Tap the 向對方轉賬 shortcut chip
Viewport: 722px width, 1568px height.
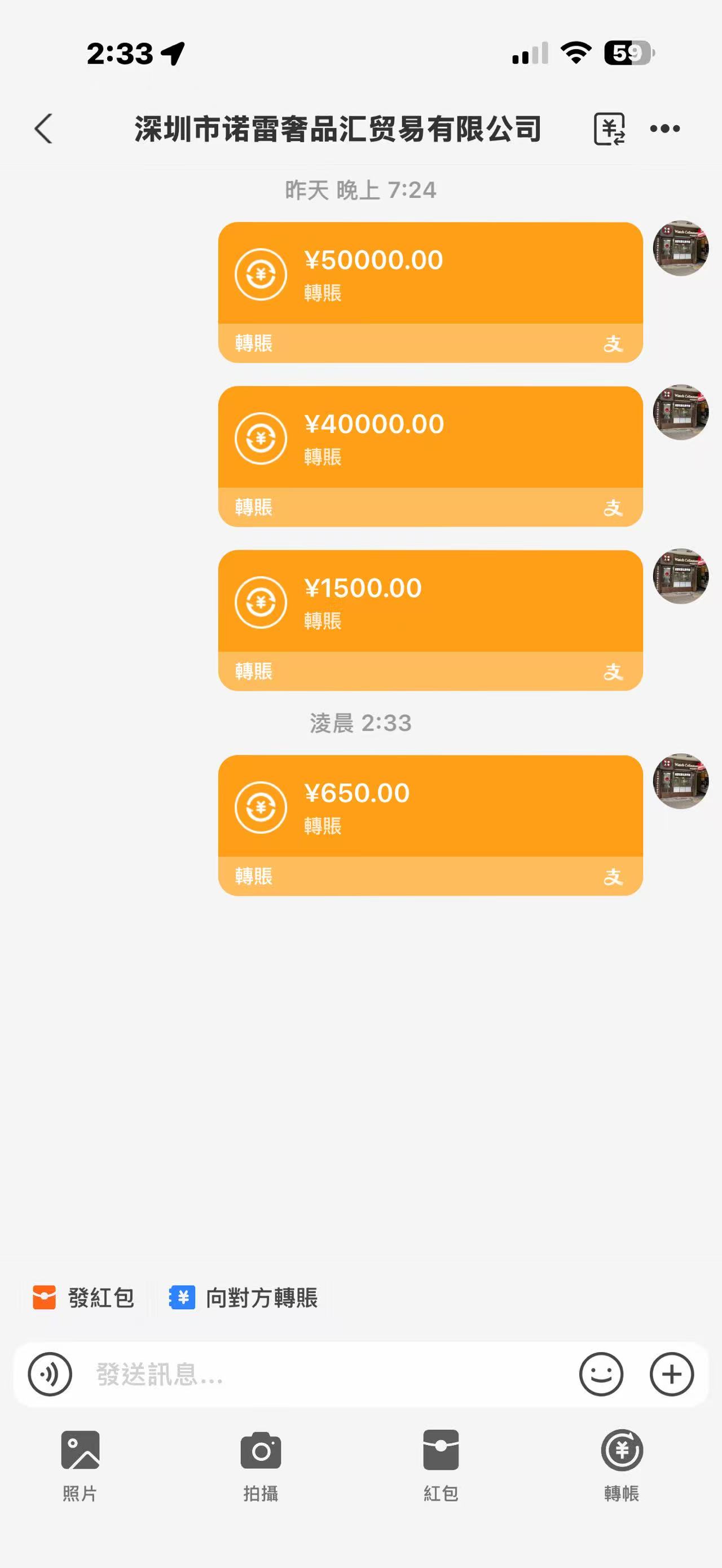pyautogui.click(x=244, y=1298)
